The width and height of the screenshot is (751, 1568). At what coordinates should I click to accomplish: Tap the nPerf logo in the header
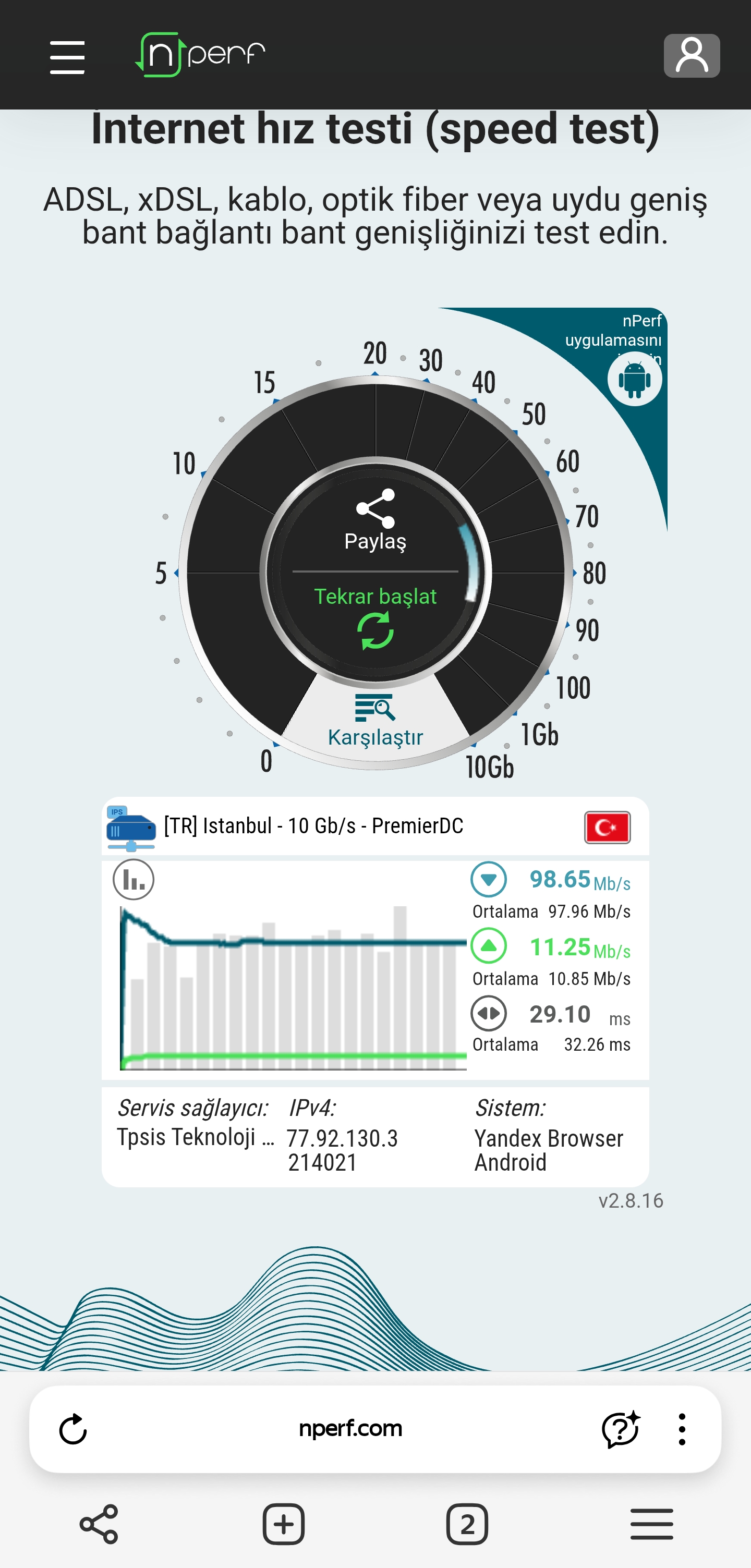[x=200, y=55]
